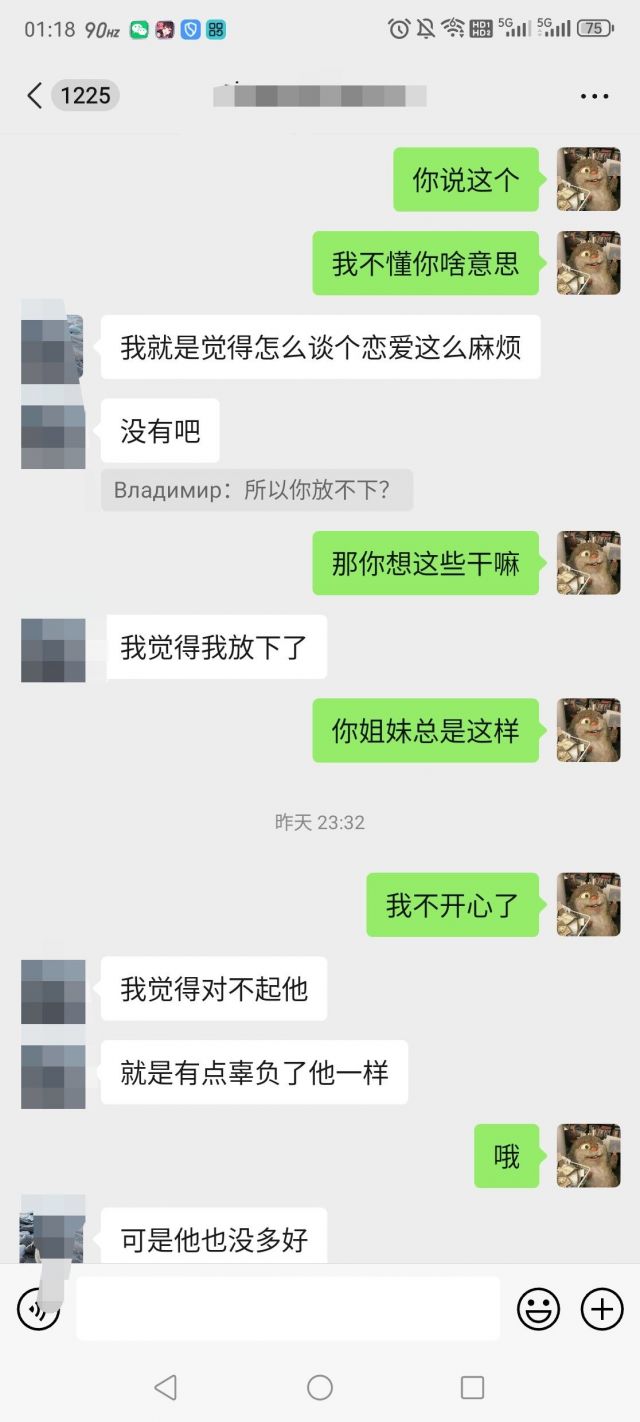Tap the voice input icon
640x1422 pixels.
[x=38, y=1309]
